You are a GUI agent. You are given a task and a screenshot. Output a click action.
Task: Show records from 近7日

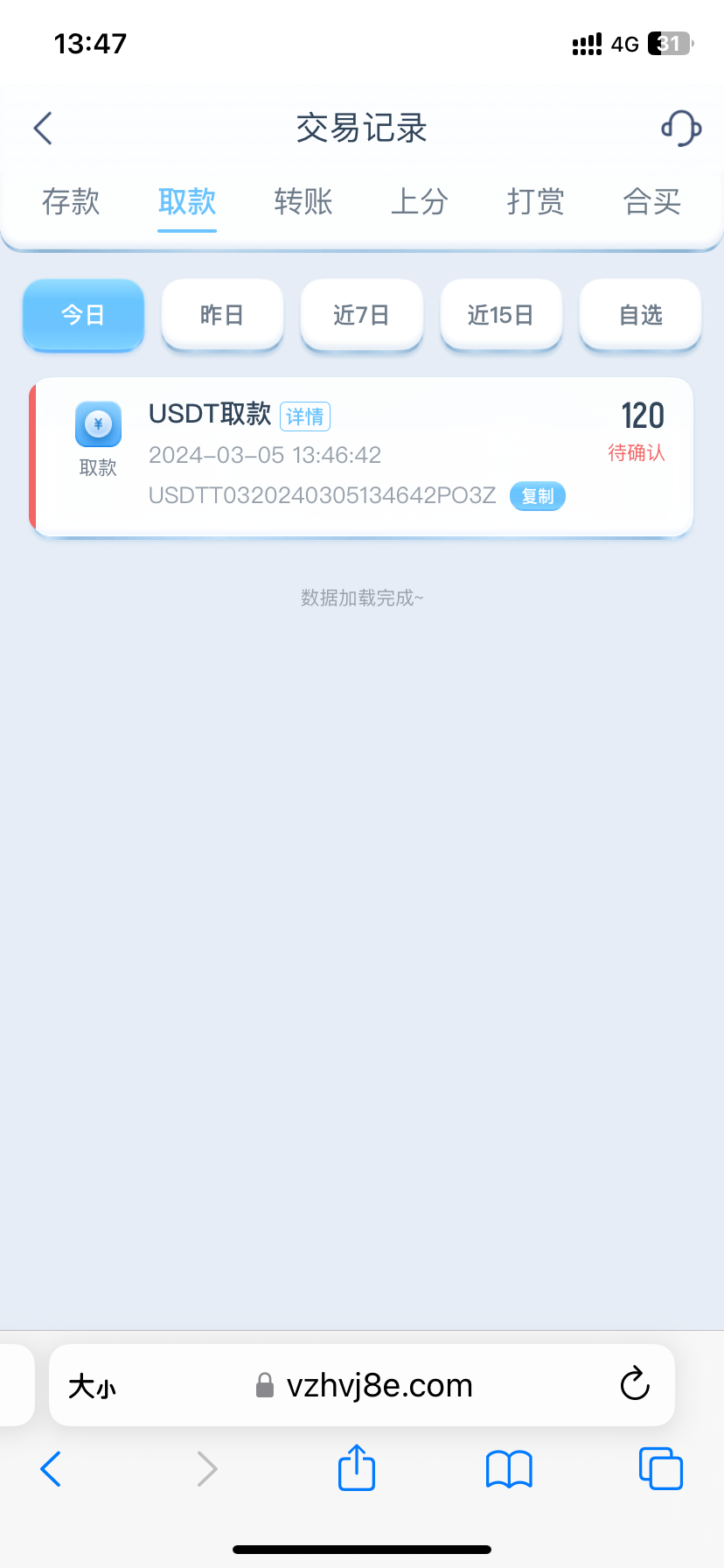(361, 315)
